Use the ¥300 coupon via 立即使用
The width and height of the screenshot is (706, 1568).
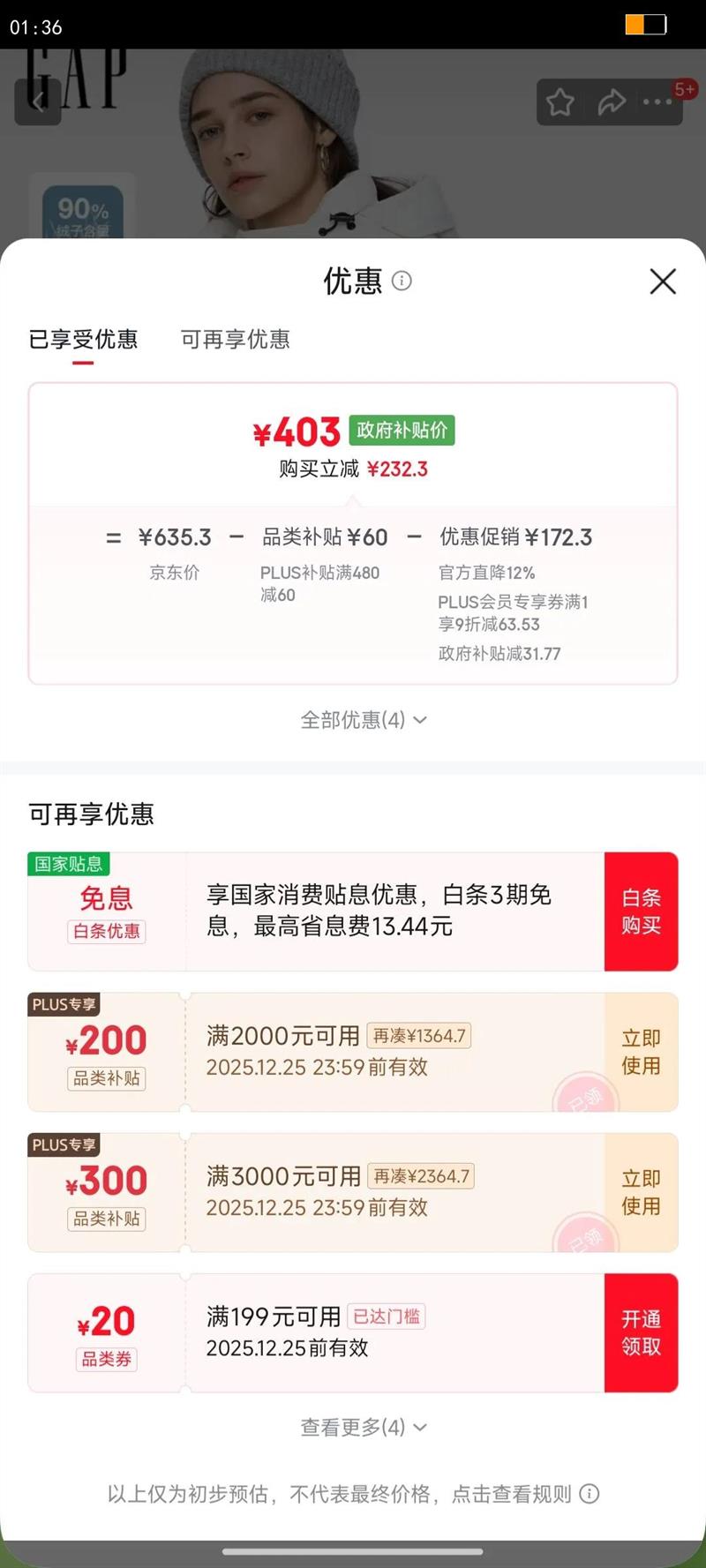(x=641, y=1192)
